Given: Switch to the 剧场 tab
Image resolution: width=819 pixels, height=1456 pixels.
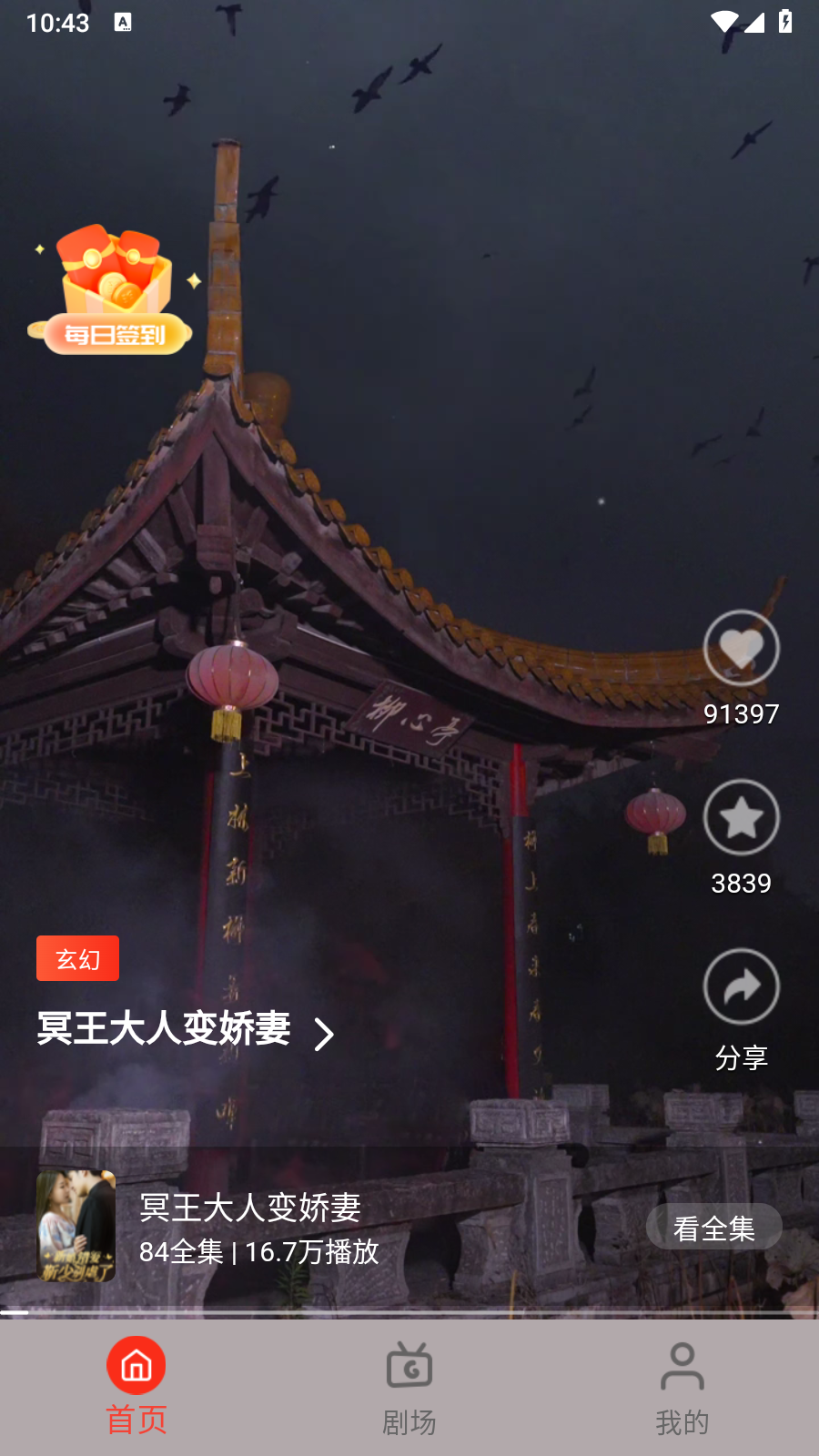Looking at the screenshot, I should click(409, 1388).
